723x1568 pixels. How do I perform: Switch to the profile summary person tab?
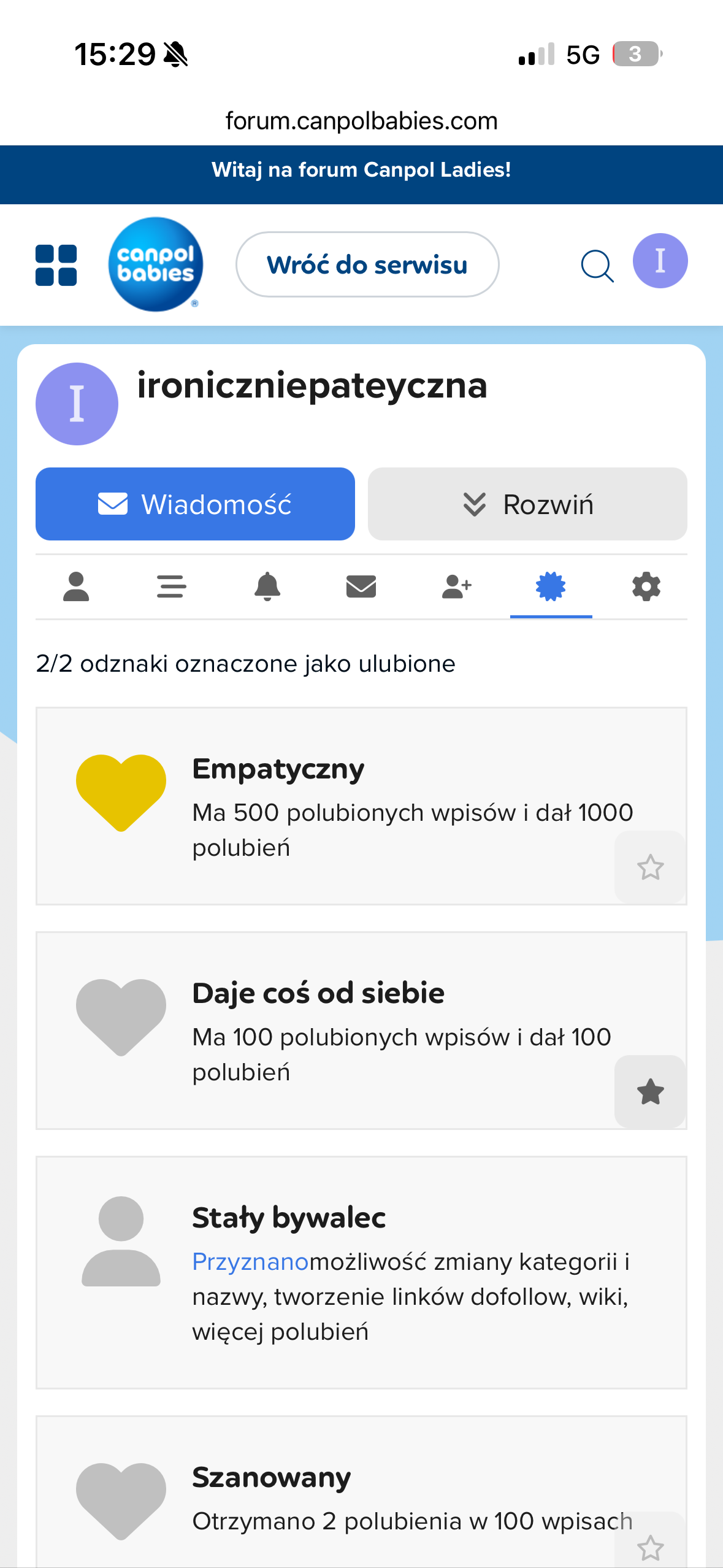click(x=76, y=587)
